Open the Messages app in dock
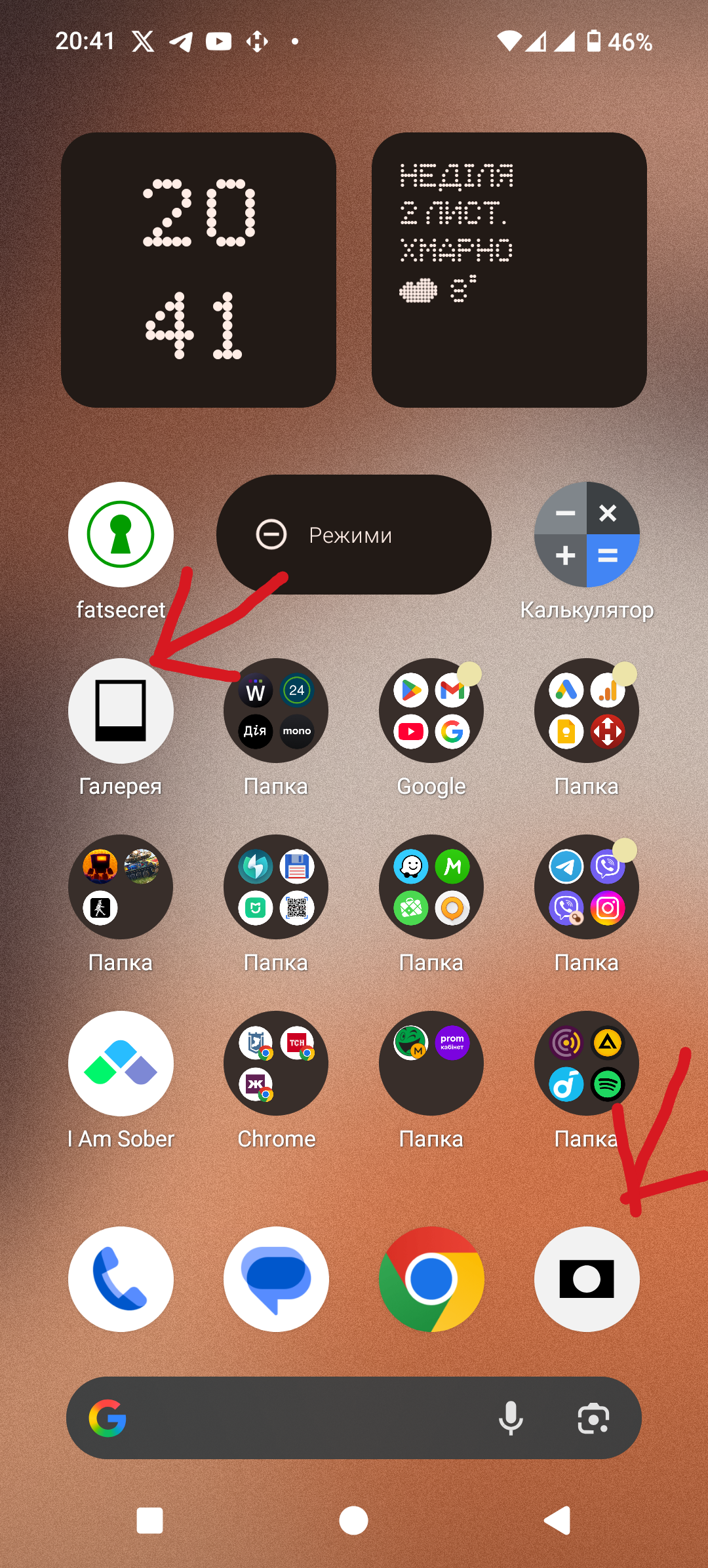Viewport: 708px width, 1568px height. pyautogui.click(x=276, y=1279)
